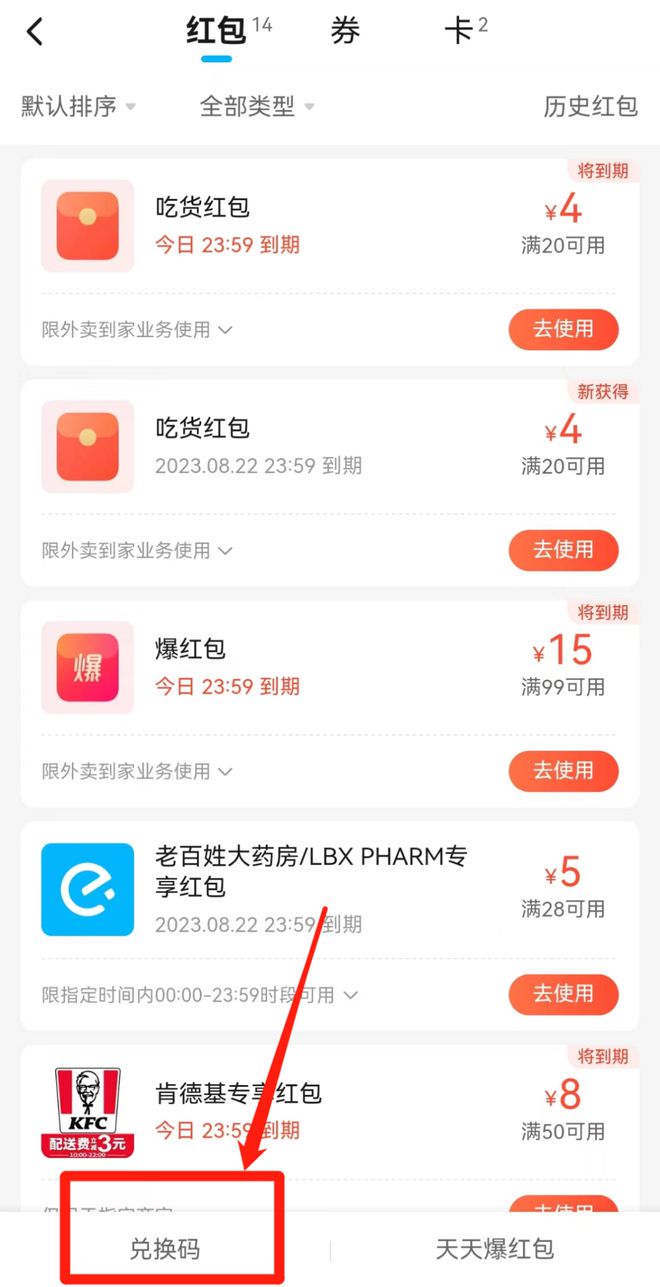Open the 默认排序 sort dropdown
The height and width of the screenshot is (1287, 660).
coord(78,106)
